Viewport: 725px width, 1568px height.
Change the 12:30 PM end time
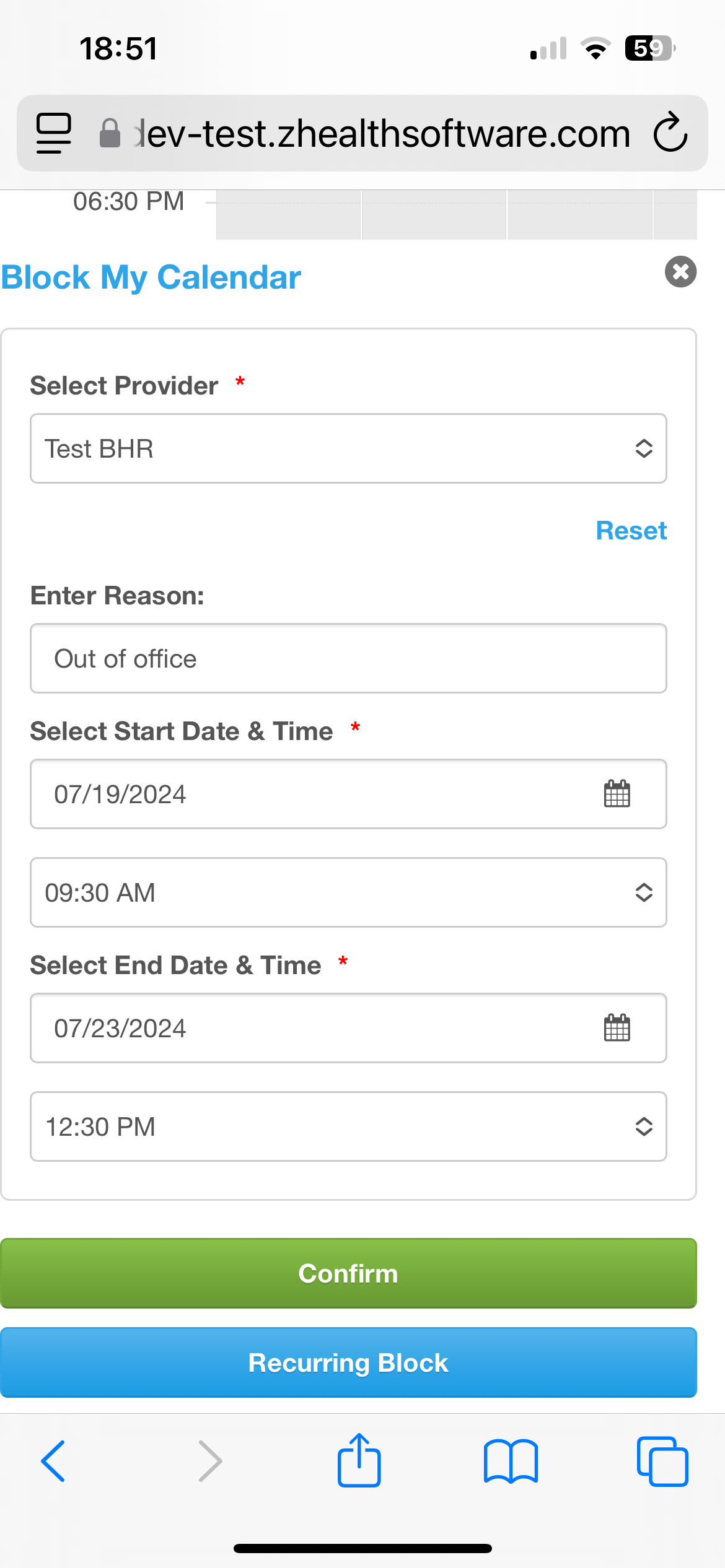pos(348,1126)
